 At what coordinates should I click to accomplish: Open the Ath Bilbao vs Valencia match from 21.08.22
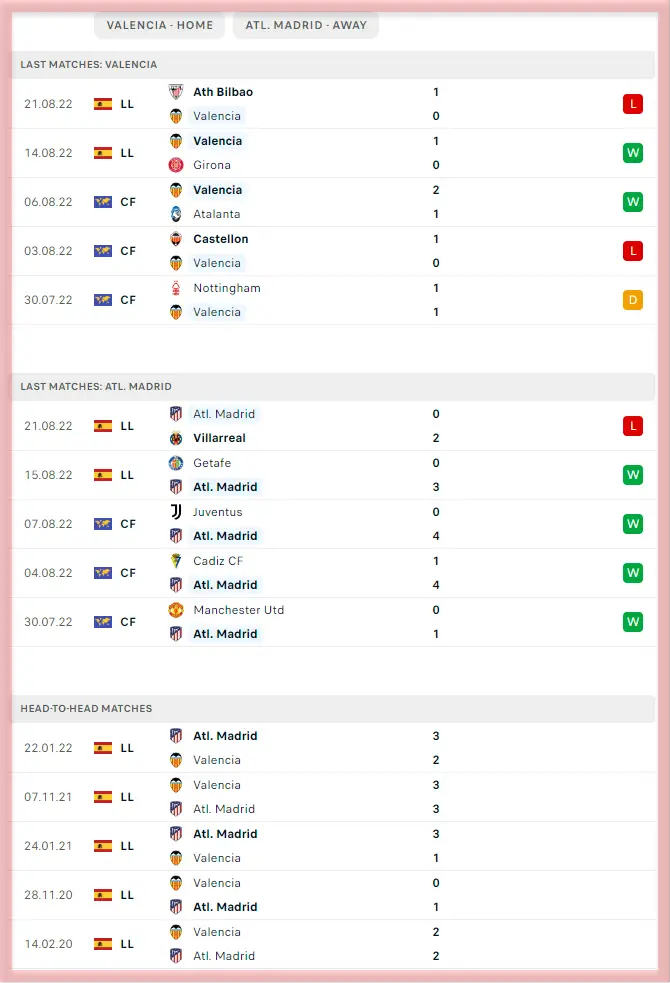click(334, 104)
